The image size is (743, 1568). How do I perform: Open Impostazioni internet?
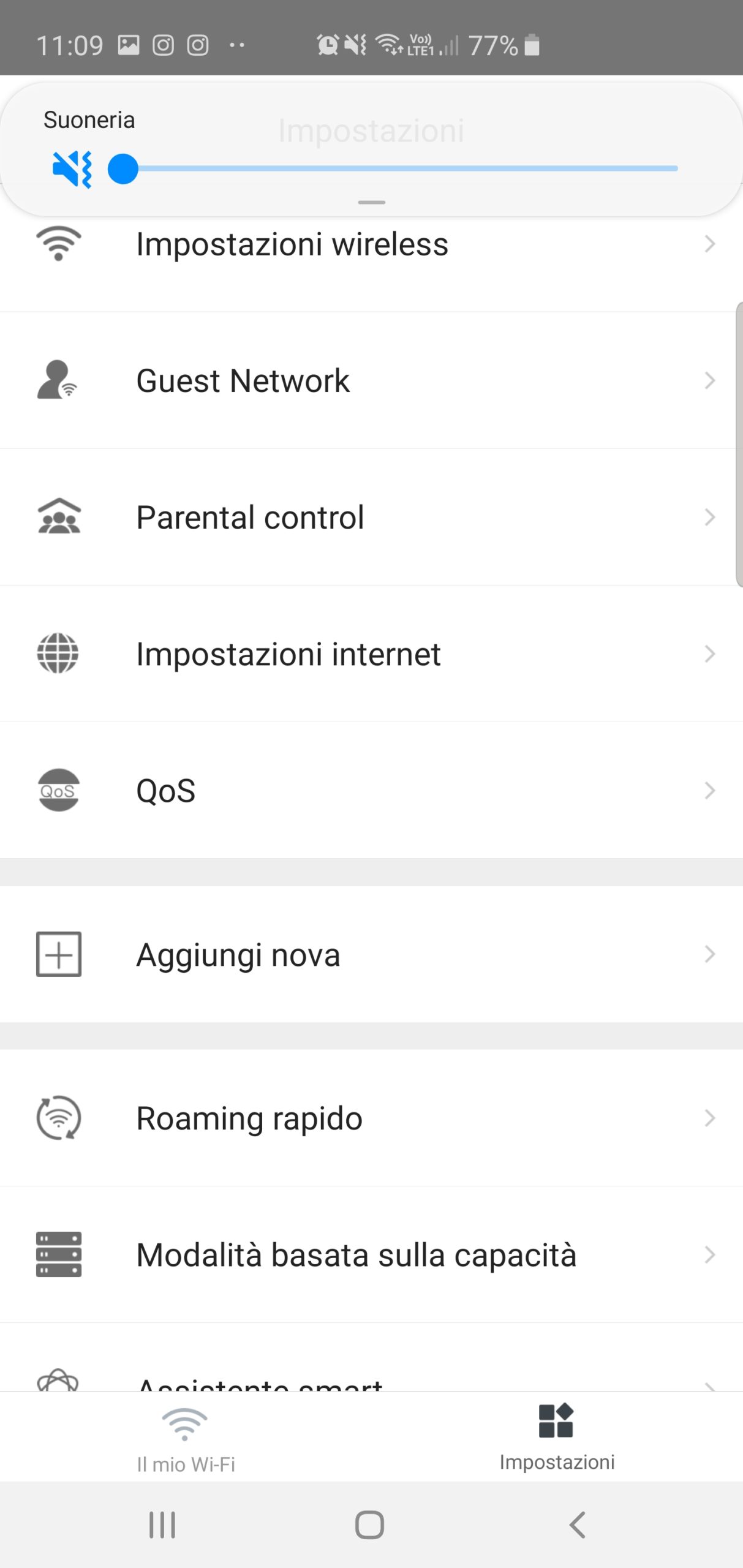click(x=371, y=654)
